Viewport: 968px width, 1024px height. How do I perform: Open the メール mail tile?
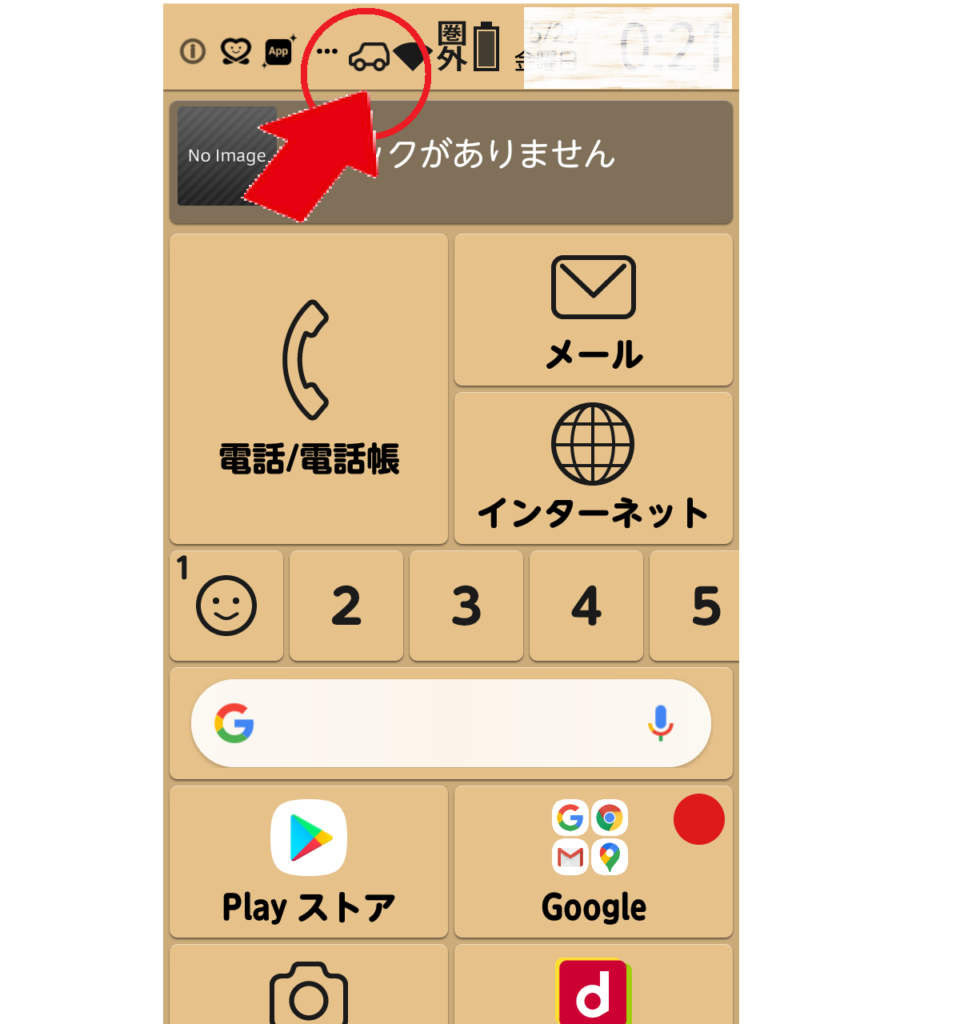pos(593,310)
